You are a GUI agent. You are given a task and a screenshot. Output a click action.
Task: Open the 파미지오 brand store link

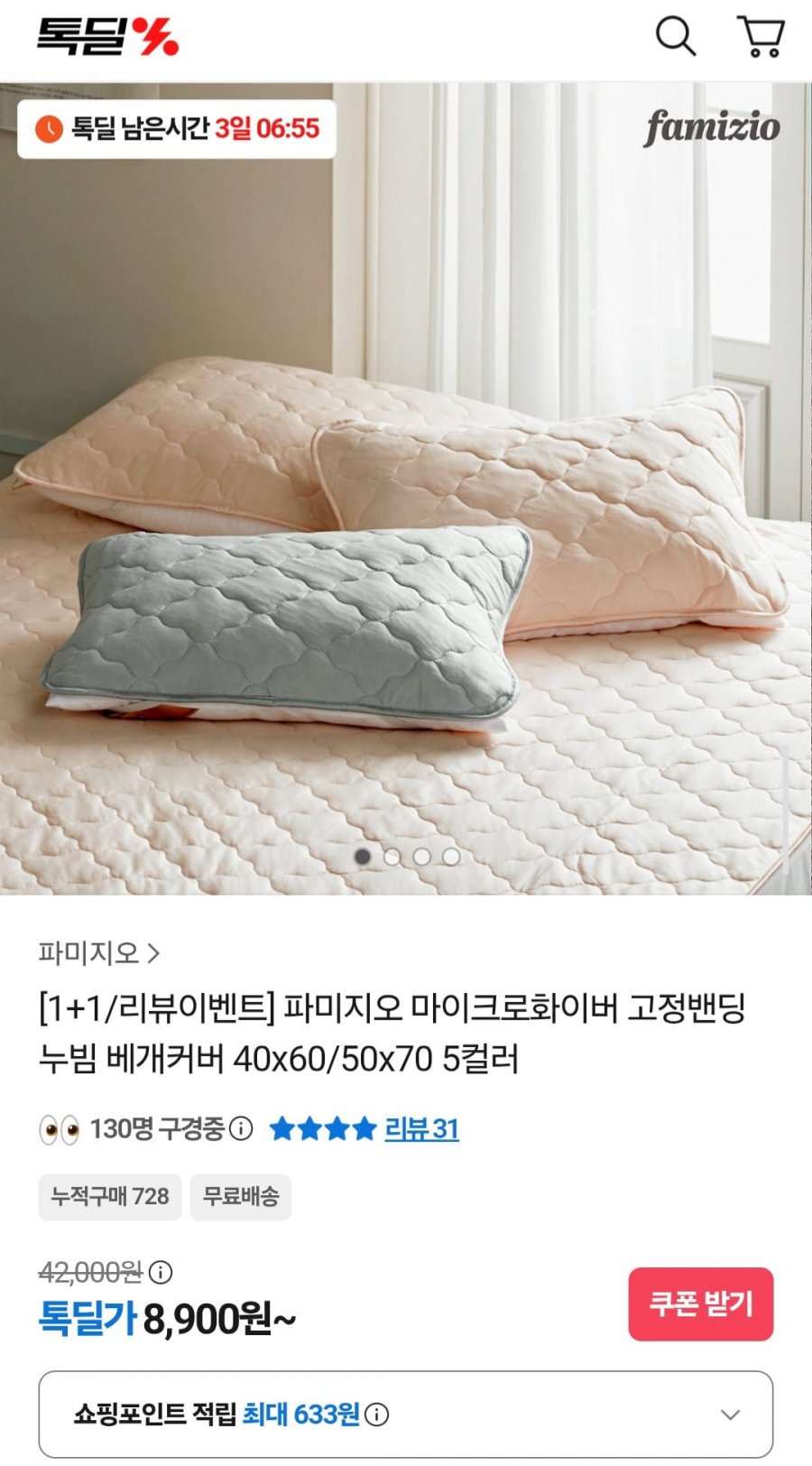[x=99, y=952]
